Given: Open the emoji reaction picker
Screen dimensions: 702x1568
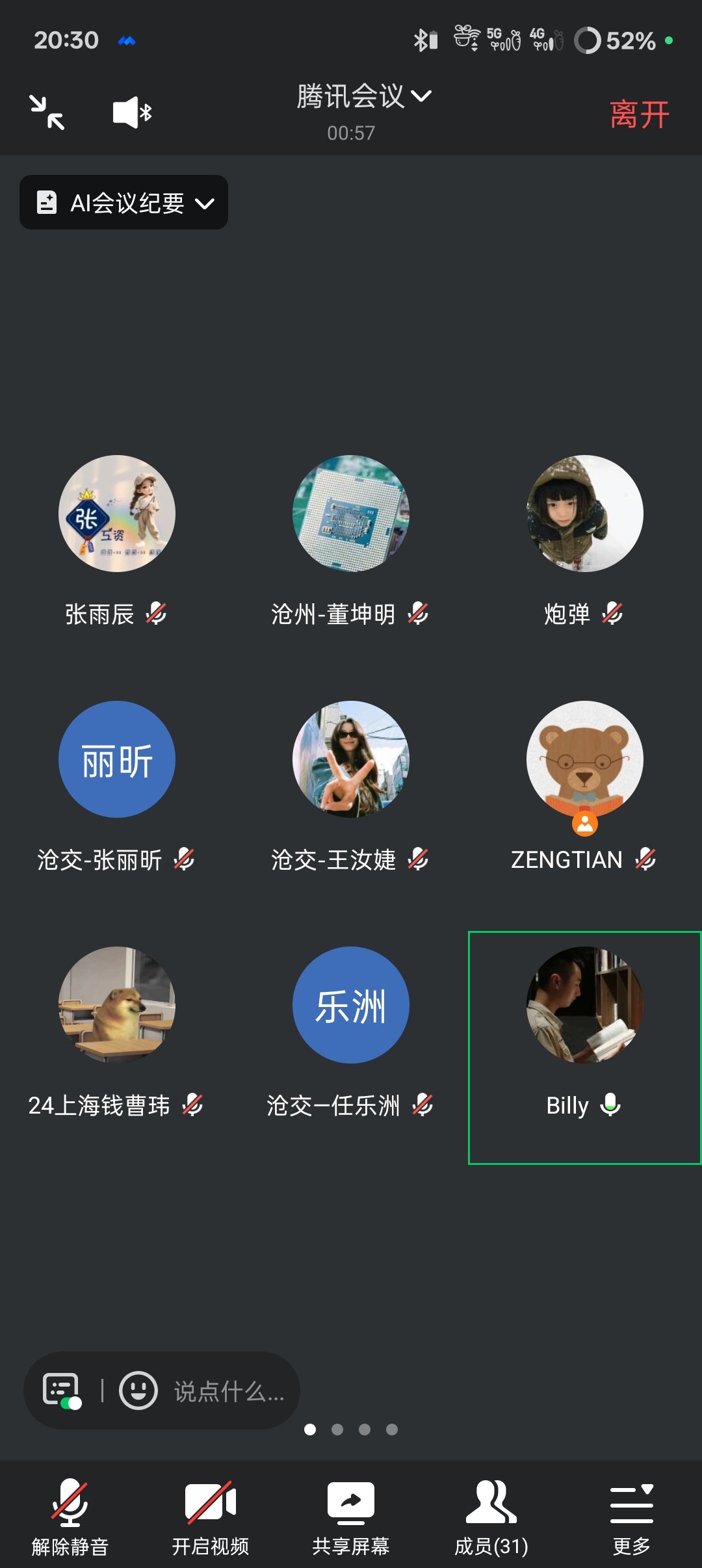Looking at the screenshot, I should tap(138, 1391).
